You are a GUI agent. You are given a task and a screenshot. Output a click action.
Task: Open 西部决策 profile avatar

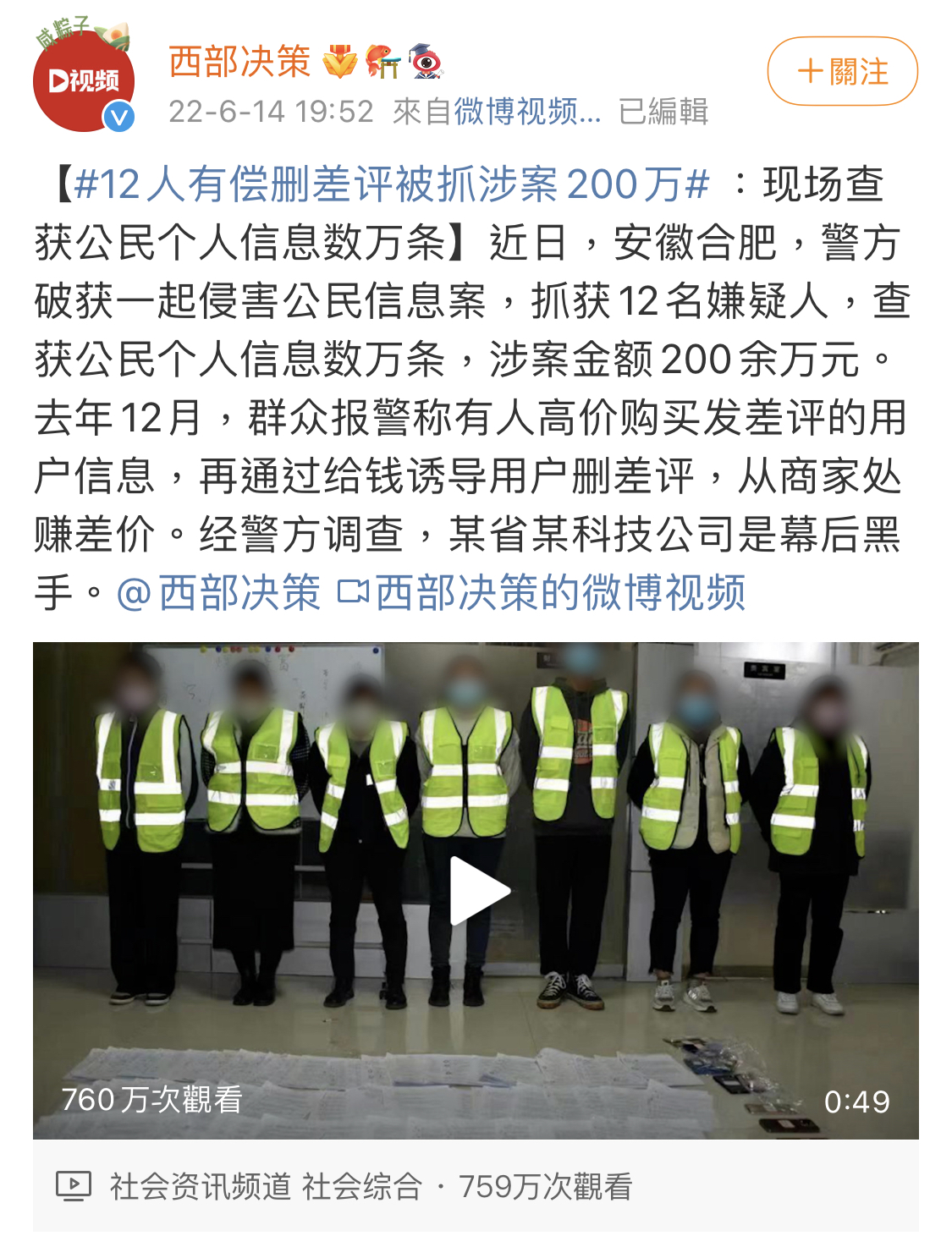[84, 81]
